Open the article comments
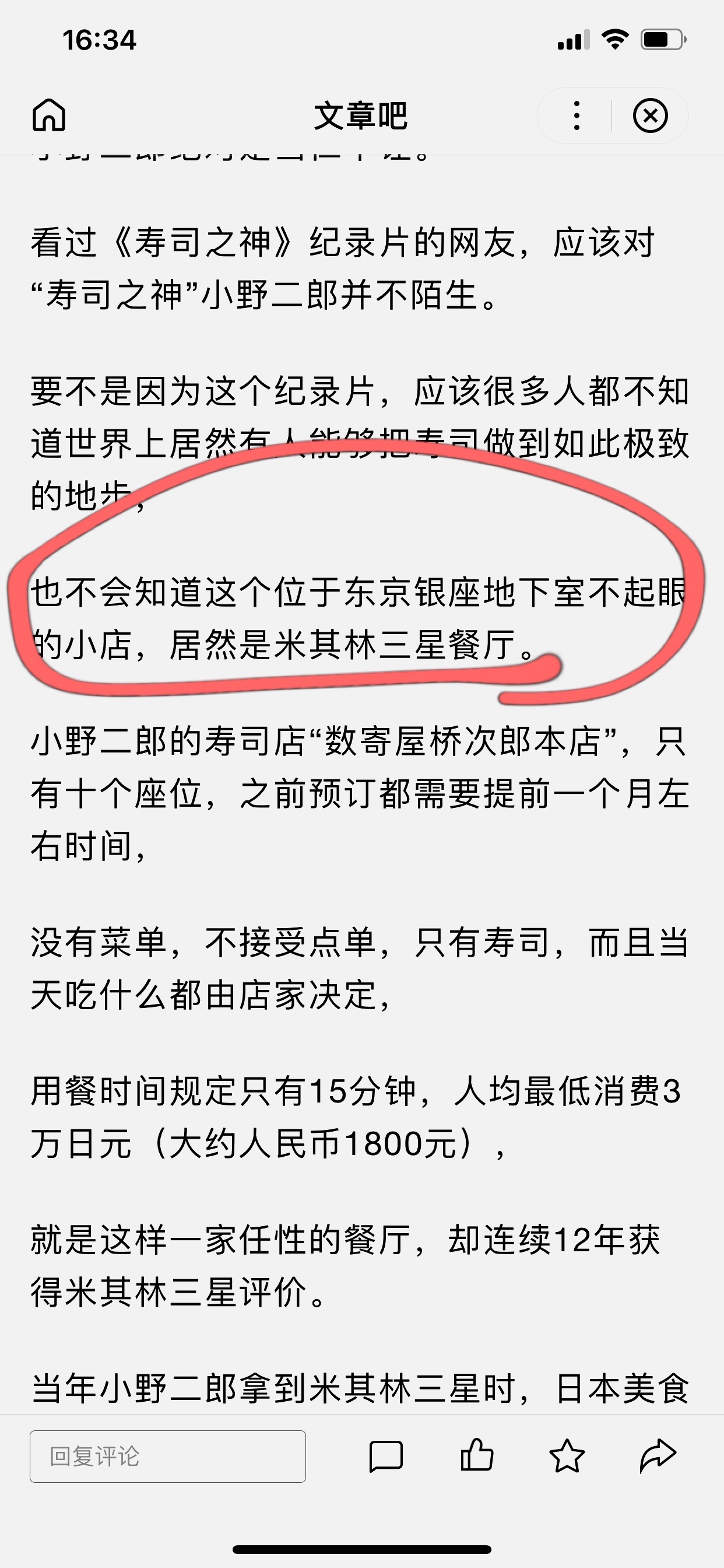This screenshot has width=724, height=1568. point(386,1456)
